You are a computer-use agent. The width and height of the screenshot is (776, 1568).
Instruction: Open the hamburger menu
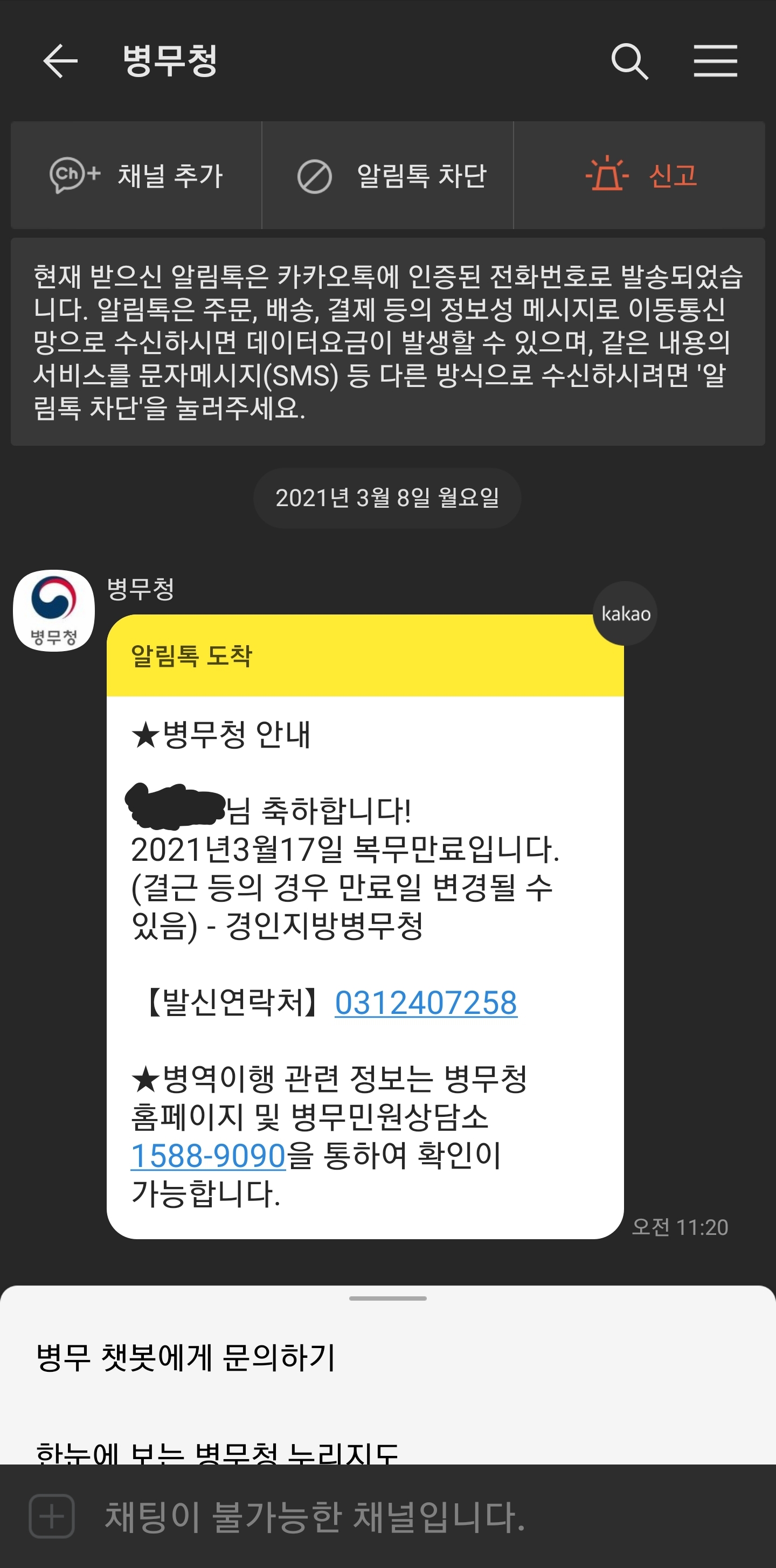point(715,61)
